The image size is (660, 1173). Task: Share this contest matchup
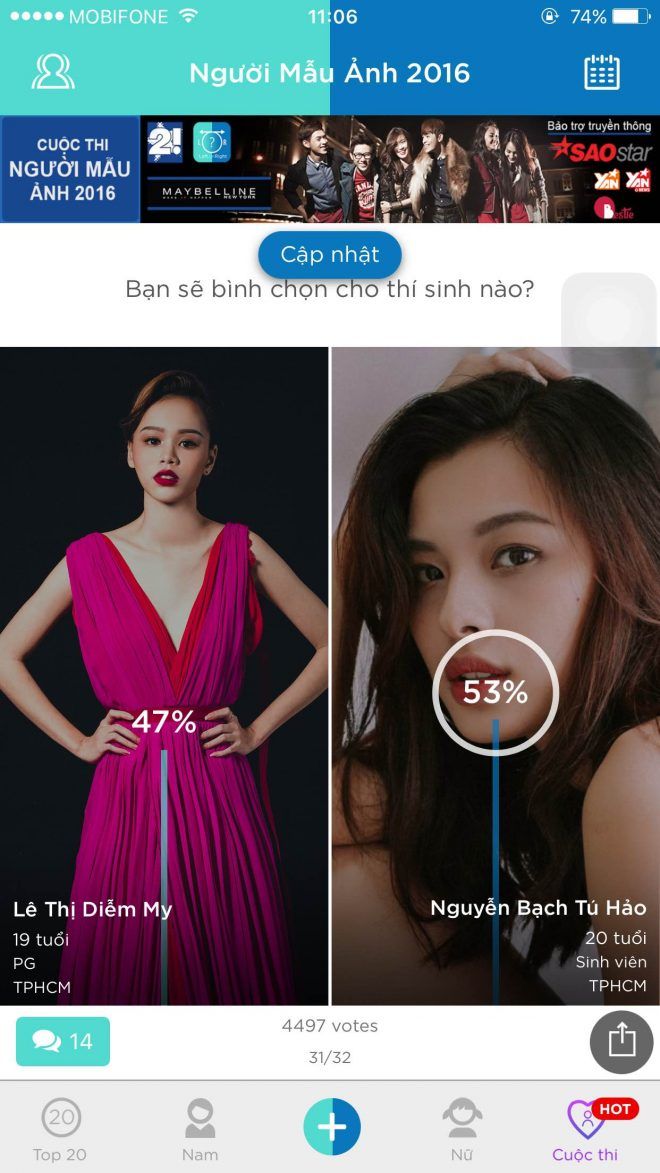pos(621,1041)
